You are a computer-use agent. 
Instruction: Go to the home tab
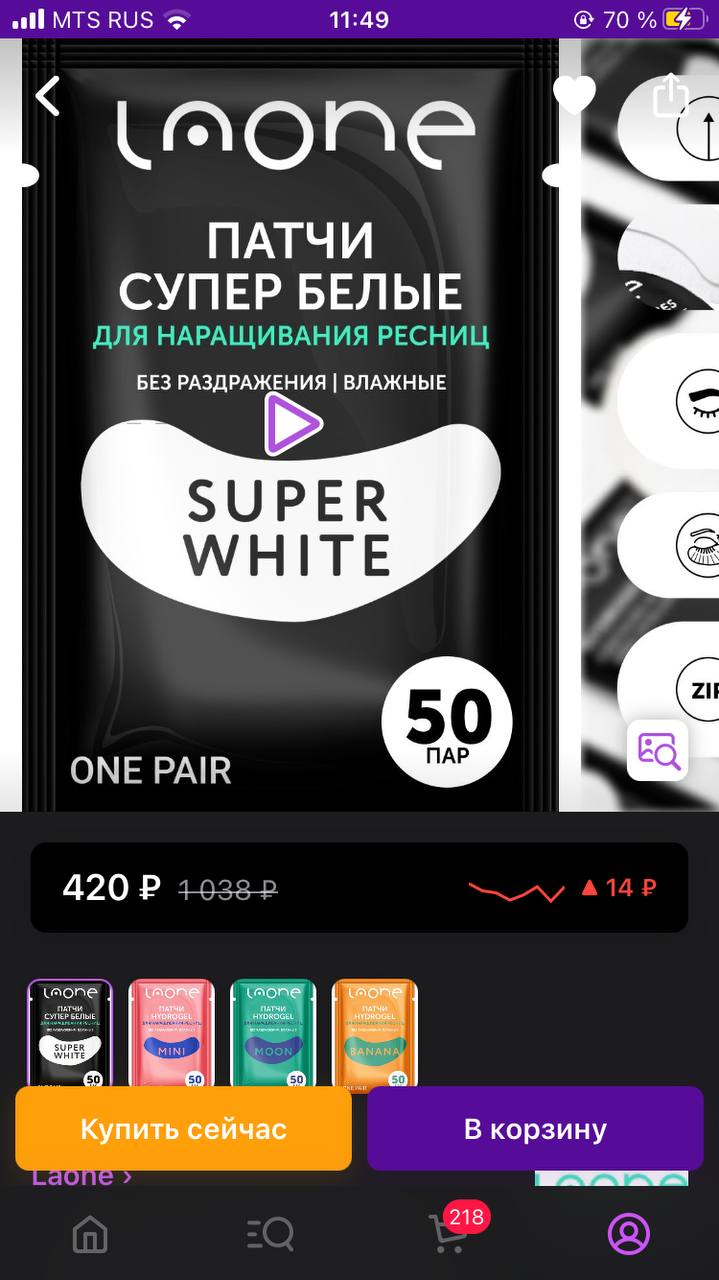pyautogui.click(x=90, y=1235)
